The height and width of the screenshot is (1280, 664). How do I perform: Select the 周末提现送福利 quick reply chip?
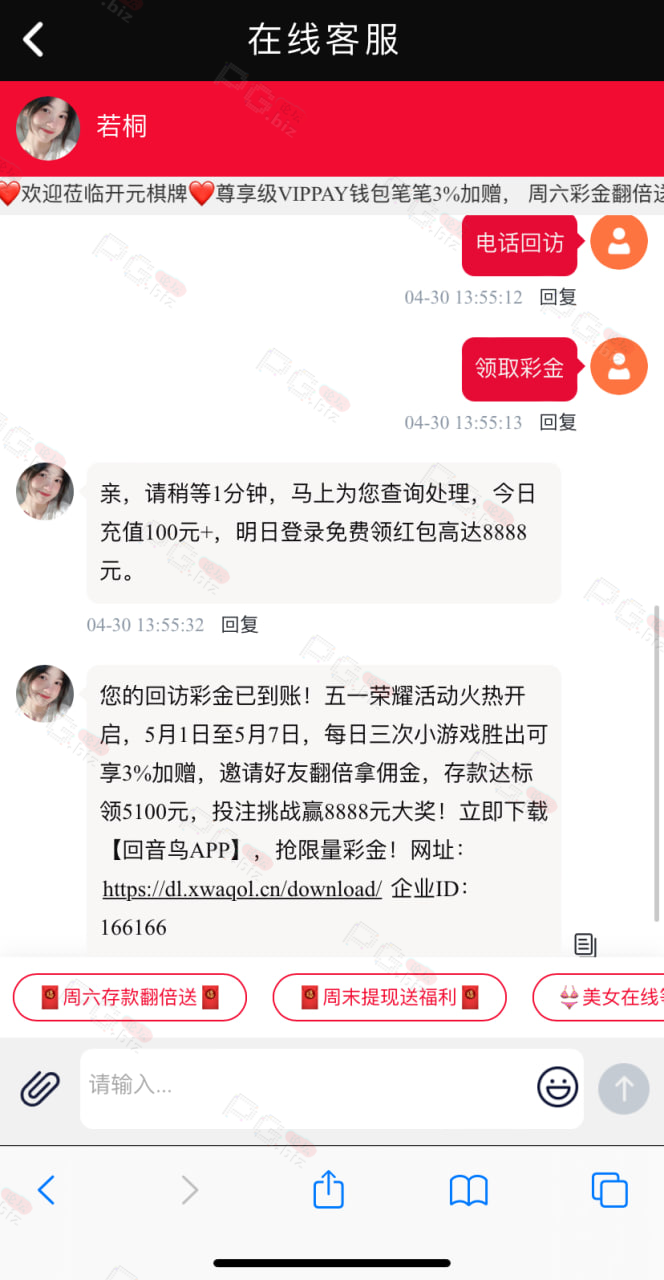(390, 997)
